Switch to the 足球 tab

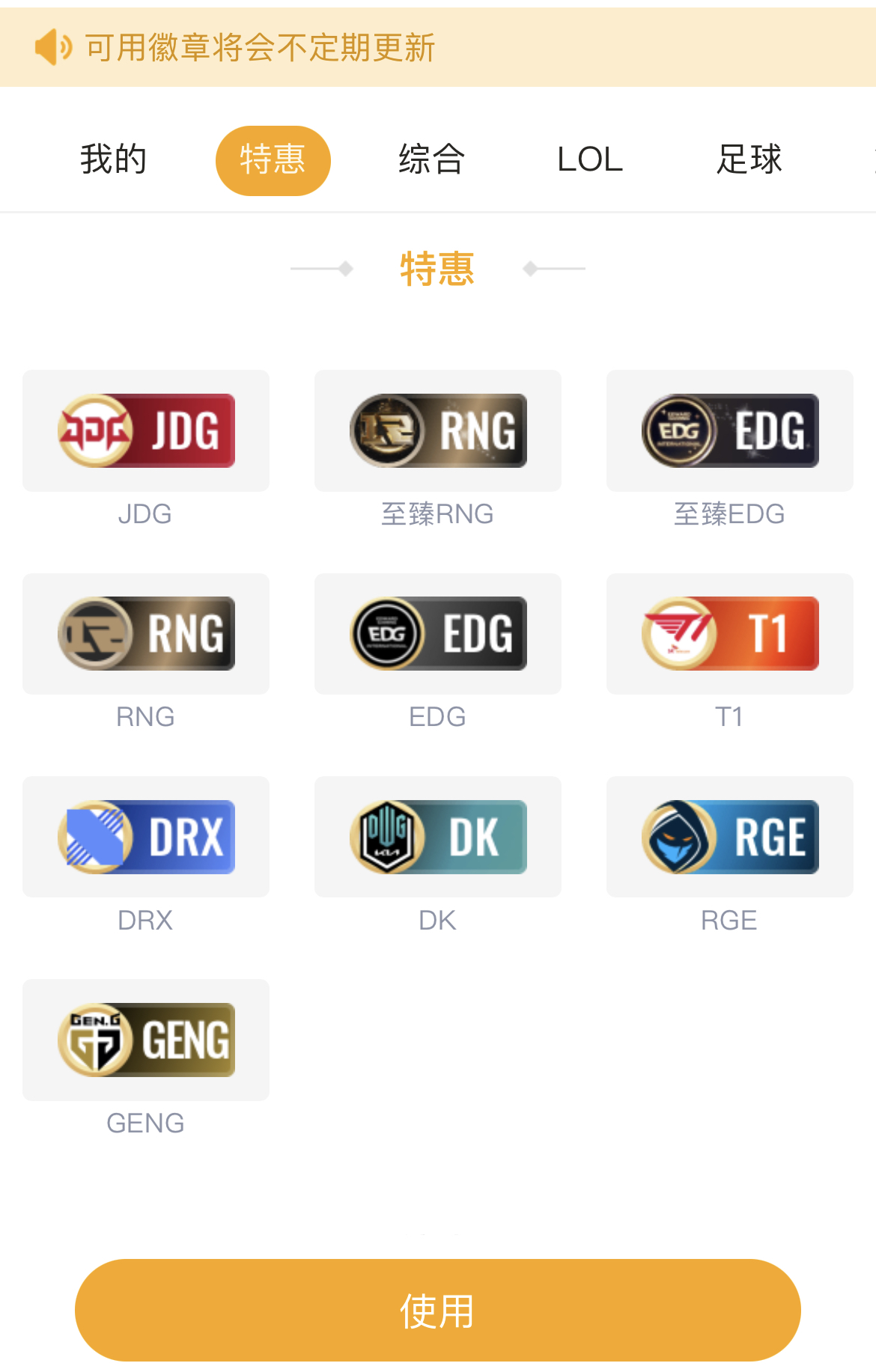click(749, 159)
